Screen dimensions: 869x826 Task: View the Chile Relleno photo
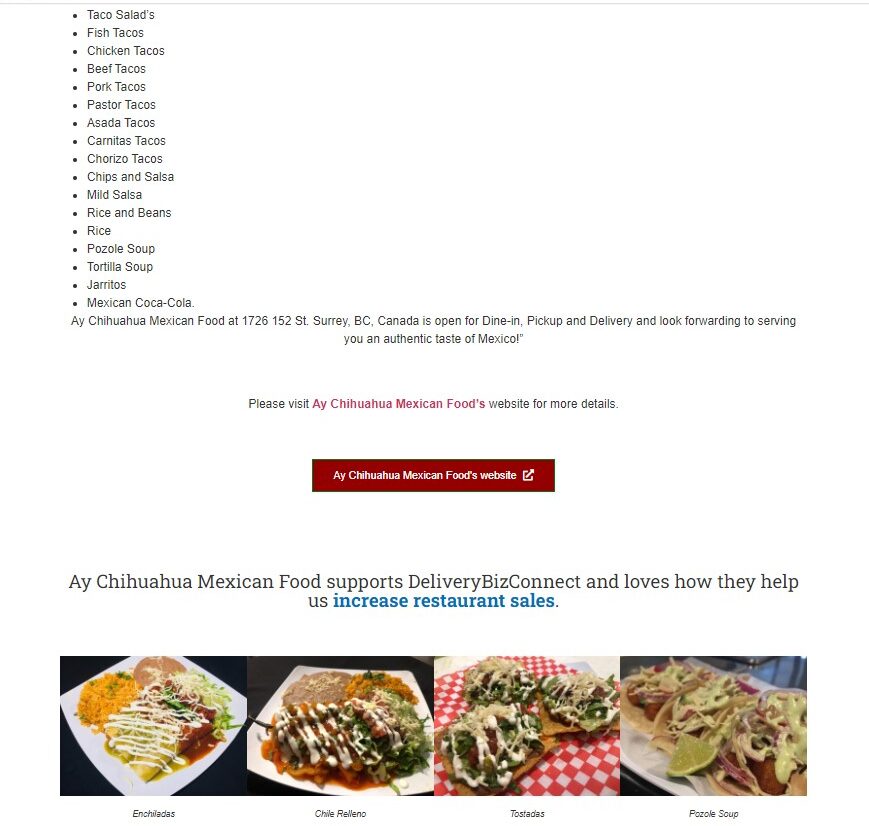(x=340, y=725)
